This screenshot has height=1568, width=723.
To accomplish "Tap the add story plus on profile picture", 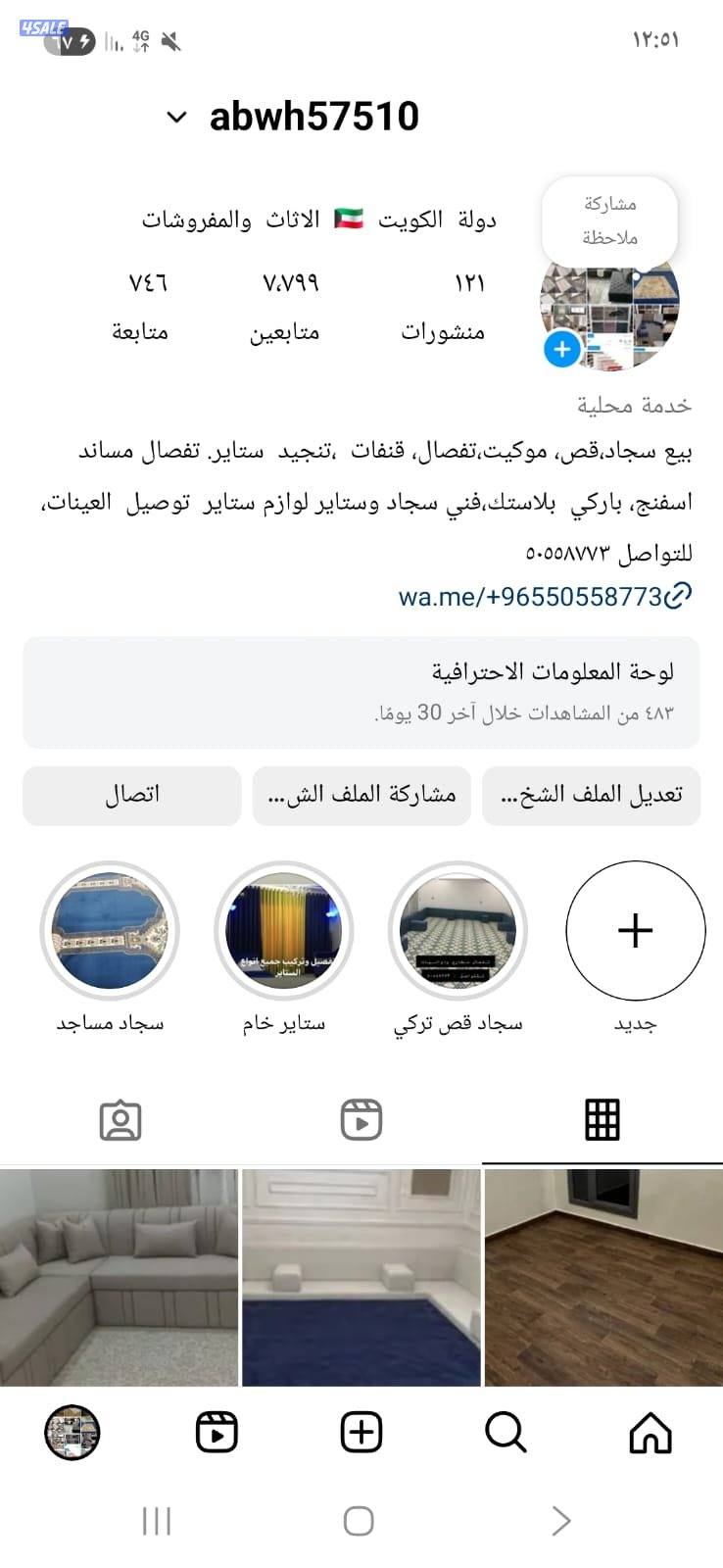I will pos(561,349).
